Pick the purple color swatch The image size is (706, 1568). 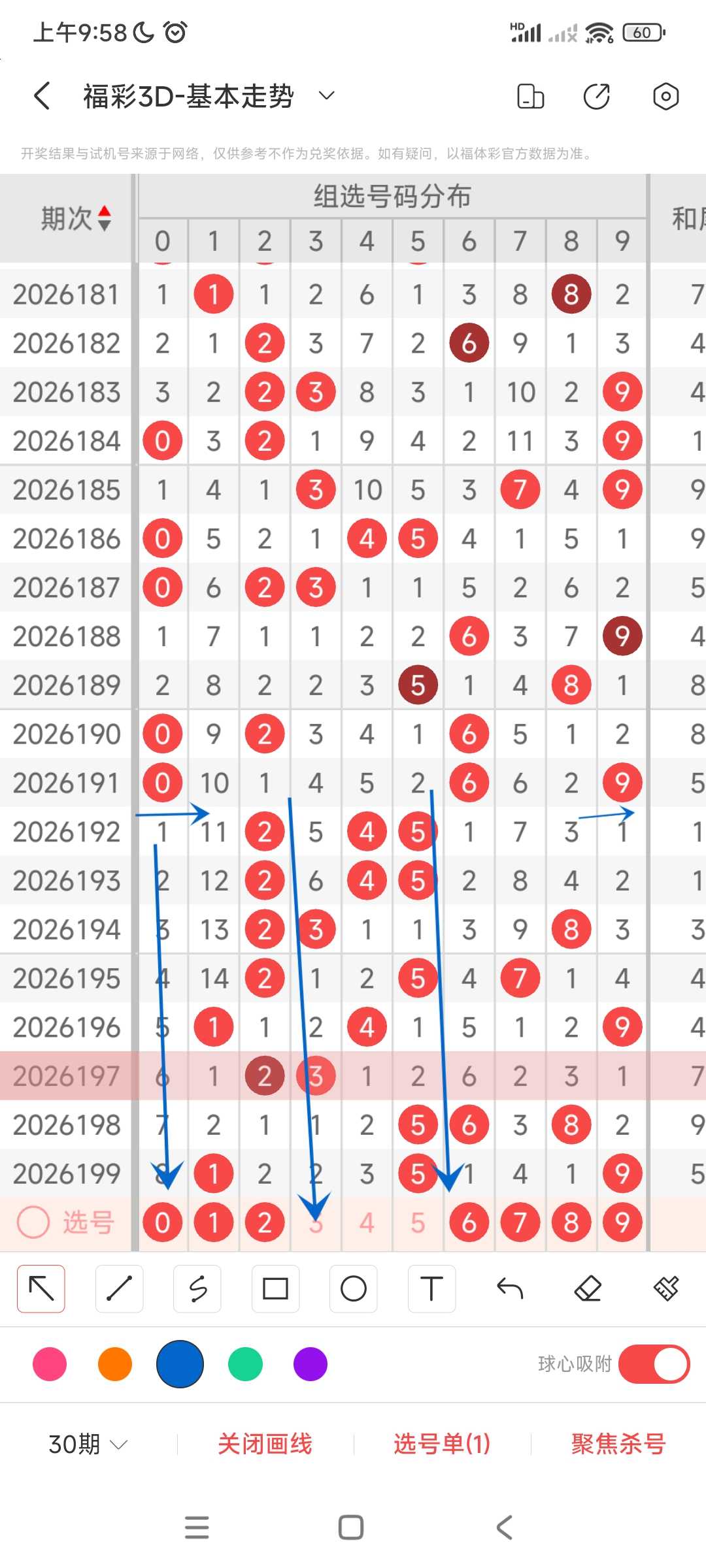coord(311,1364)
